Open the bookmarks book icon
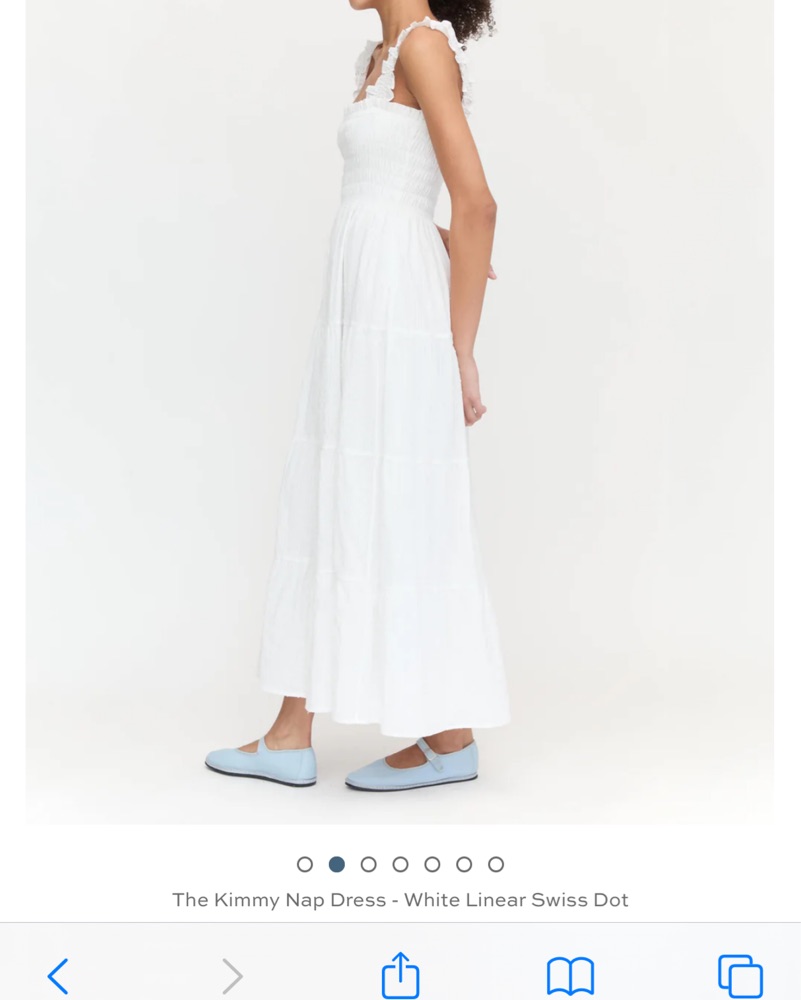The width and height of the screenshot is (801, 1000). pyautogui.click(x=570, y=975)
